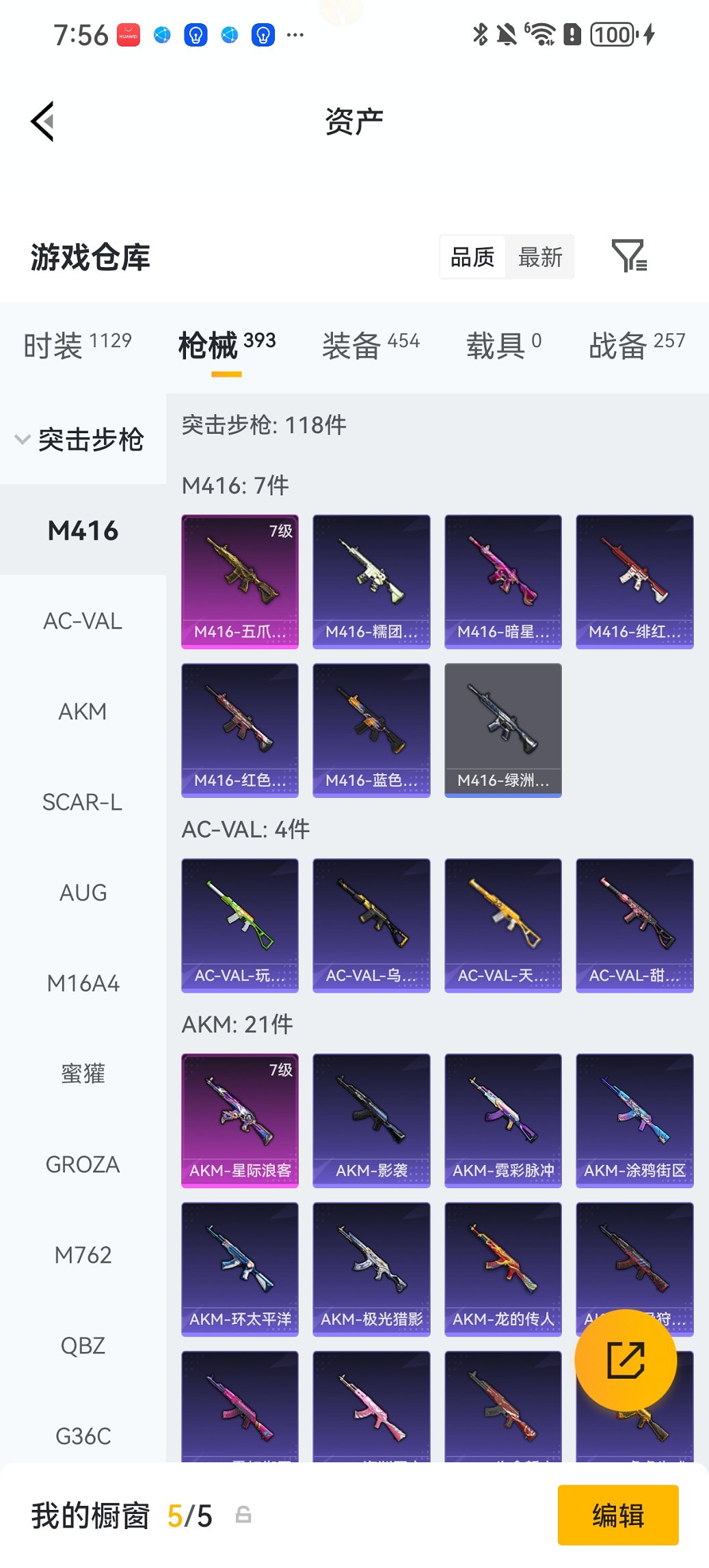
Task: Collapse the 突击步枪 category
Action: [x=80, y=439]
